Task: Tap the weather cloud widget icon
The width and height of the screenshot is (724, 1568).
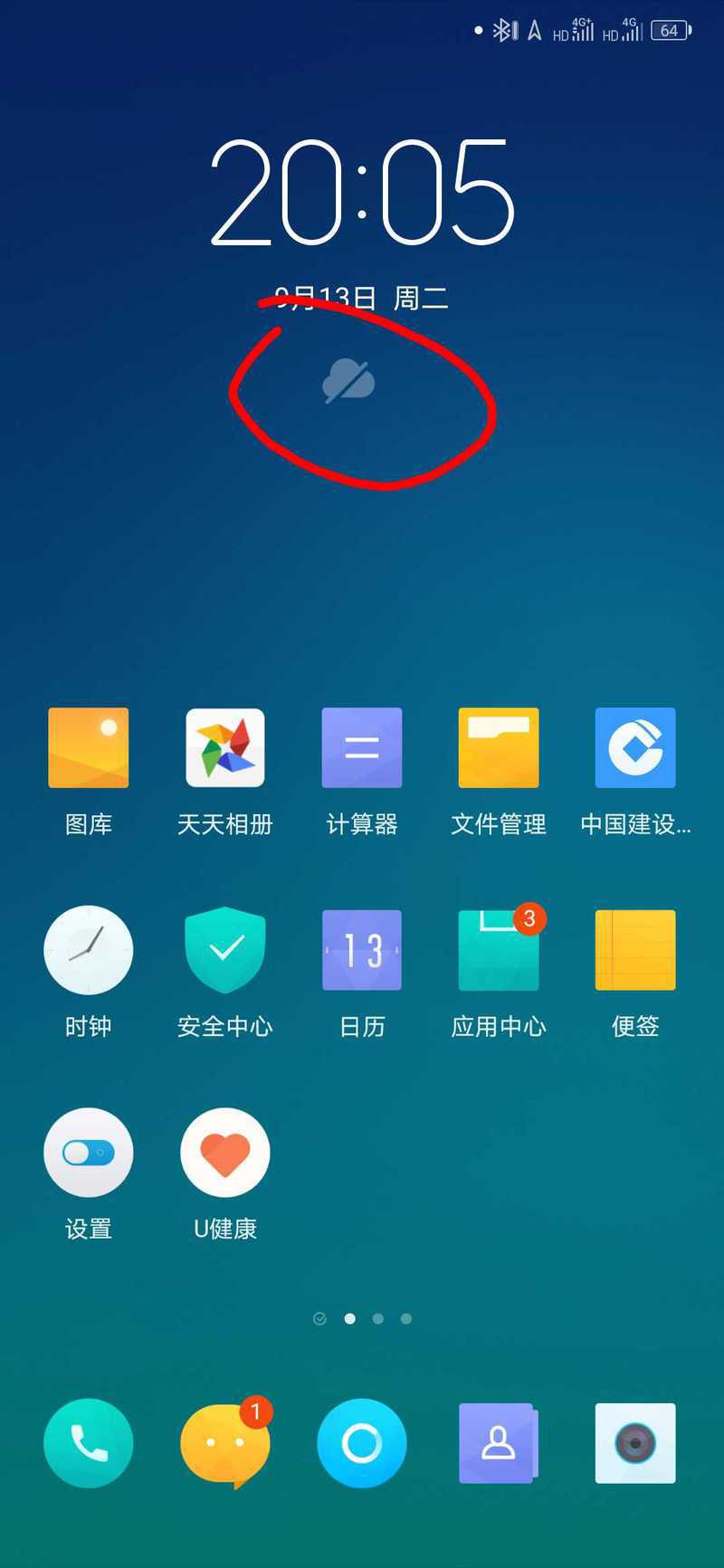Action: click(x=348, y=380)
